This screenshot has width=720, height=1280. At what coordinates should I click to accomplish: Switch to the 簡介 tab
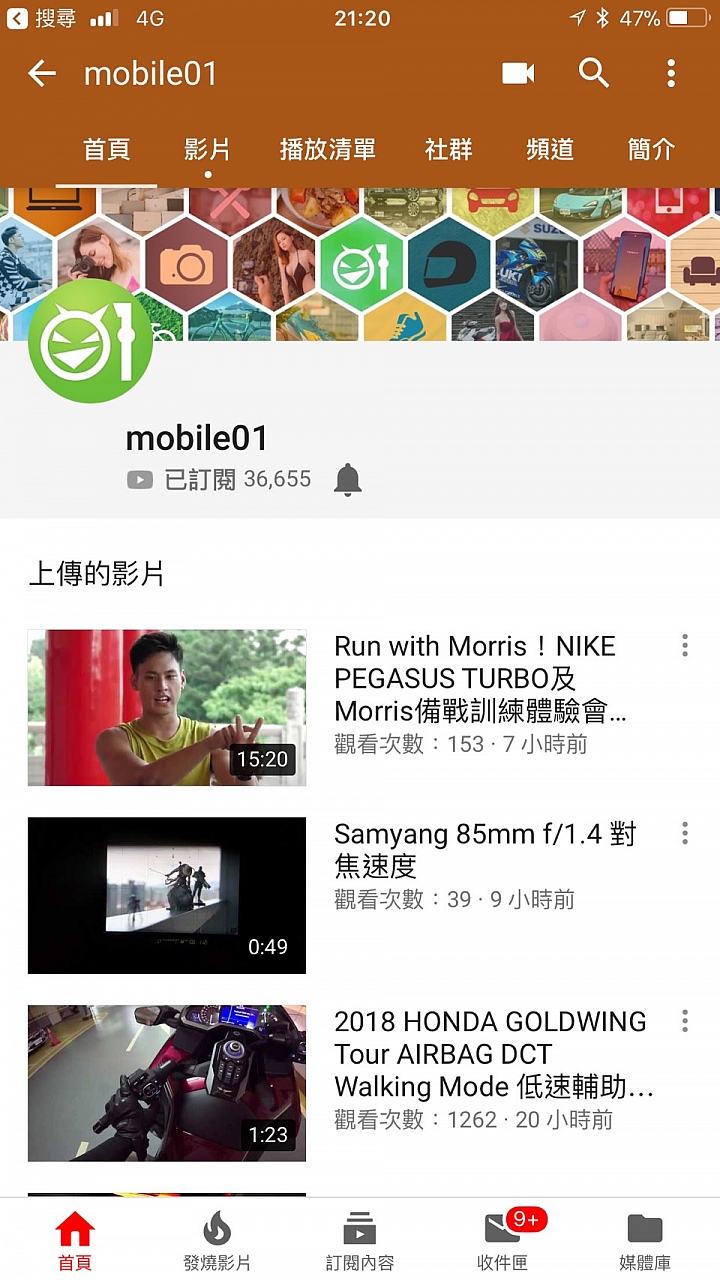[x=651, y=150]
